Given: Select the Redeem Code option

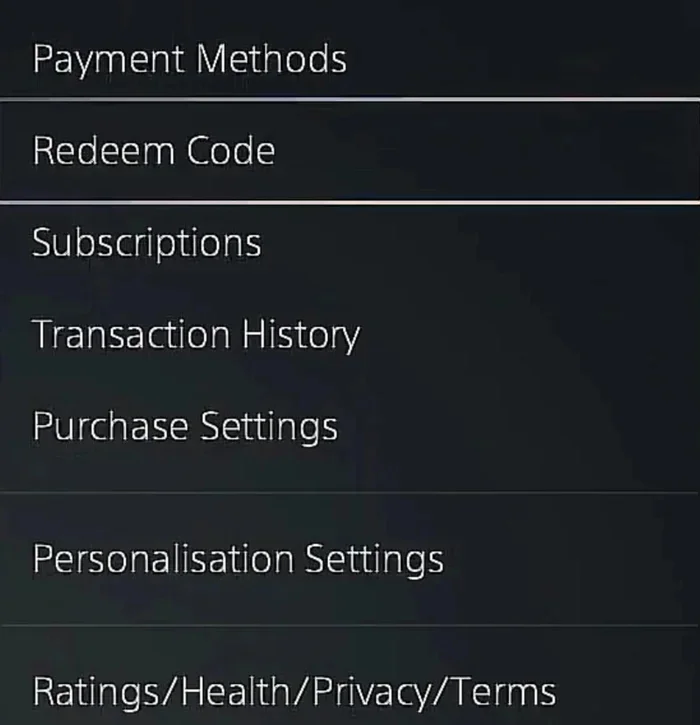Looking at the screenshot, I should click(x=350, y=151).
